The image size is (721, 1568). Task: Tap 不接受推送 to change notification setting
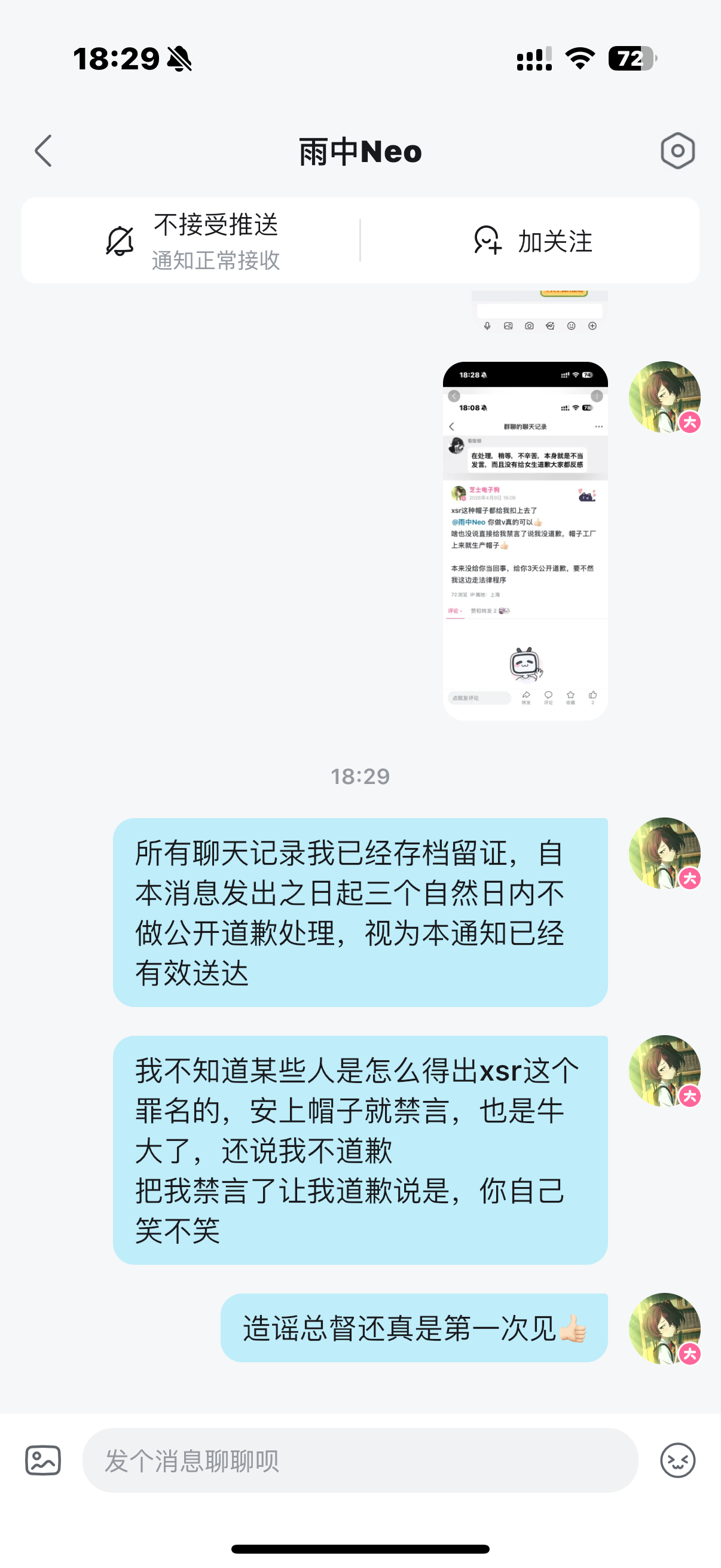(193, 241)
